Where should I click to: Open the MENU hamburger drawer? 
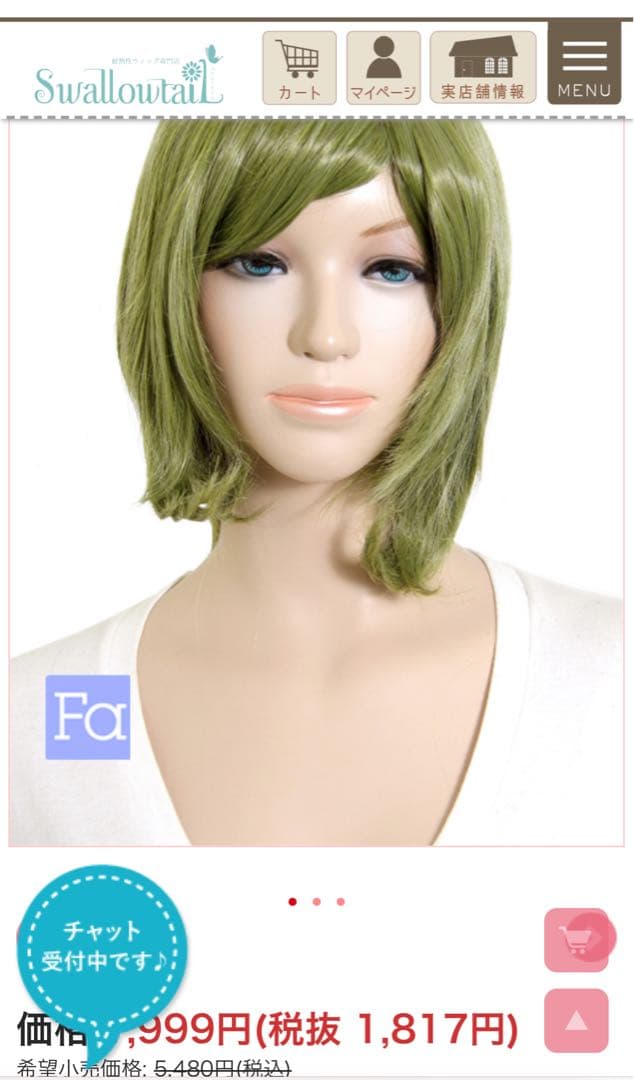(584, 63)
